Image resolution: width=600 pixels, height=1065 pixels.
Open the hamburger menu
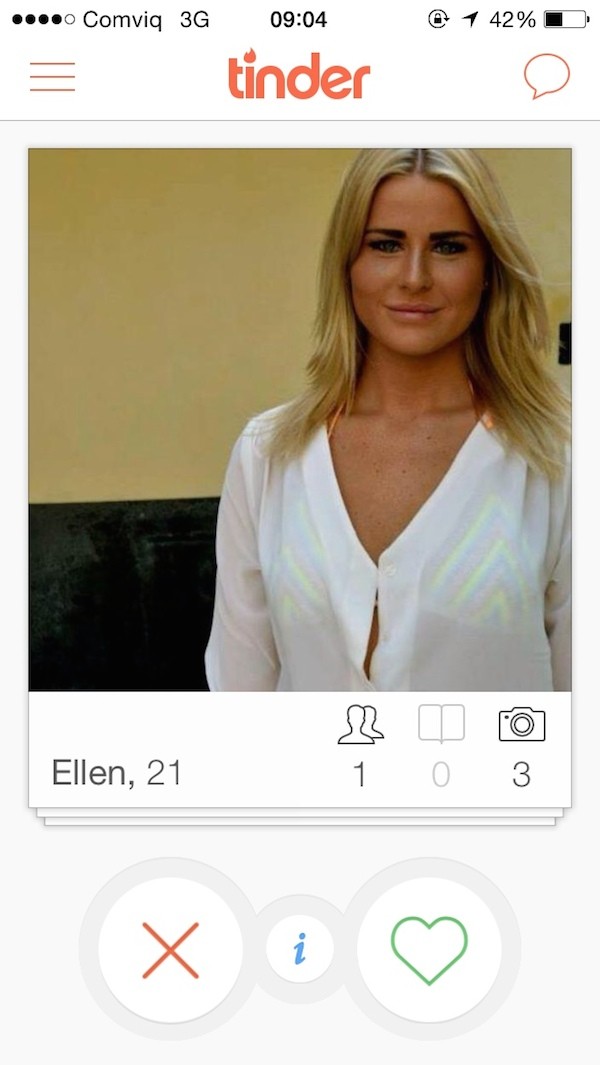click(x=52, y=77)
